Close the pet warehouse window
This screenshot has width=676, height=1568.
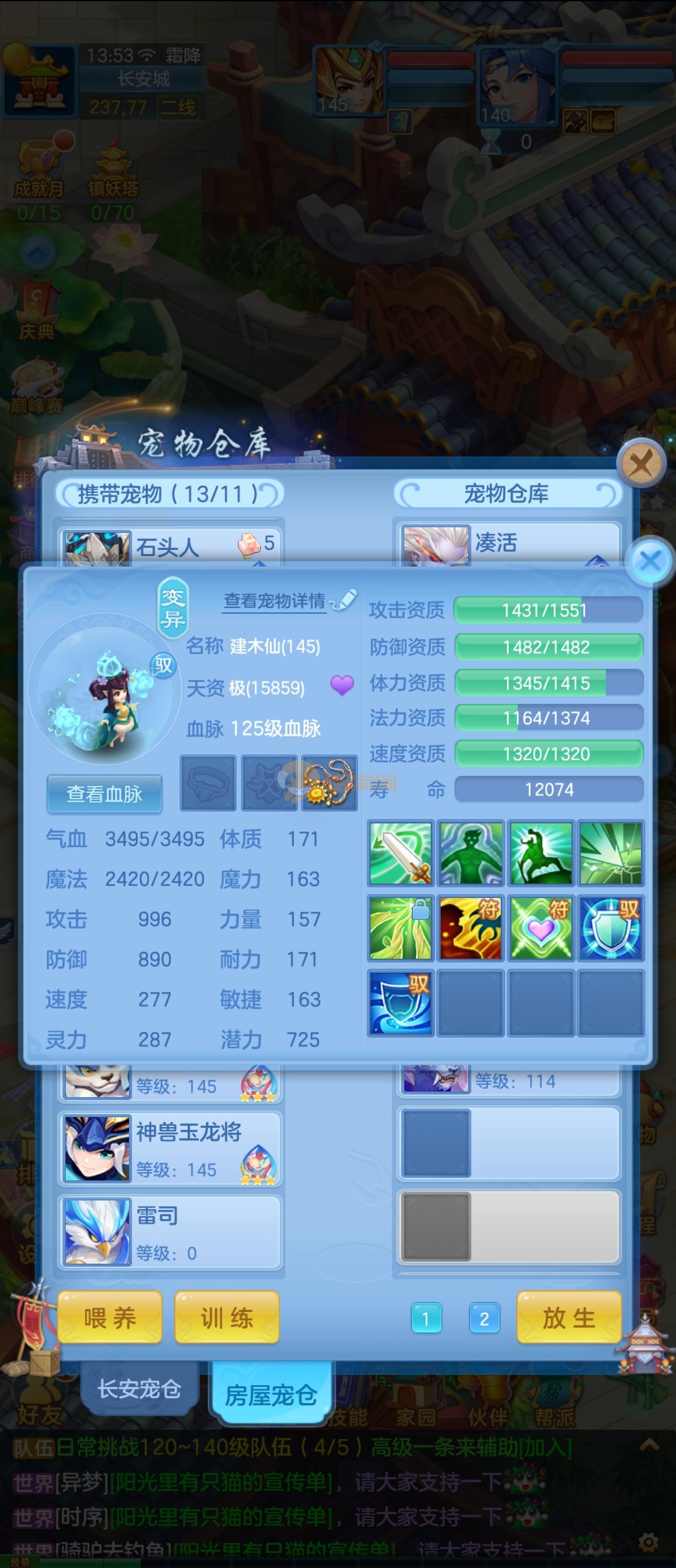(640, 465)
